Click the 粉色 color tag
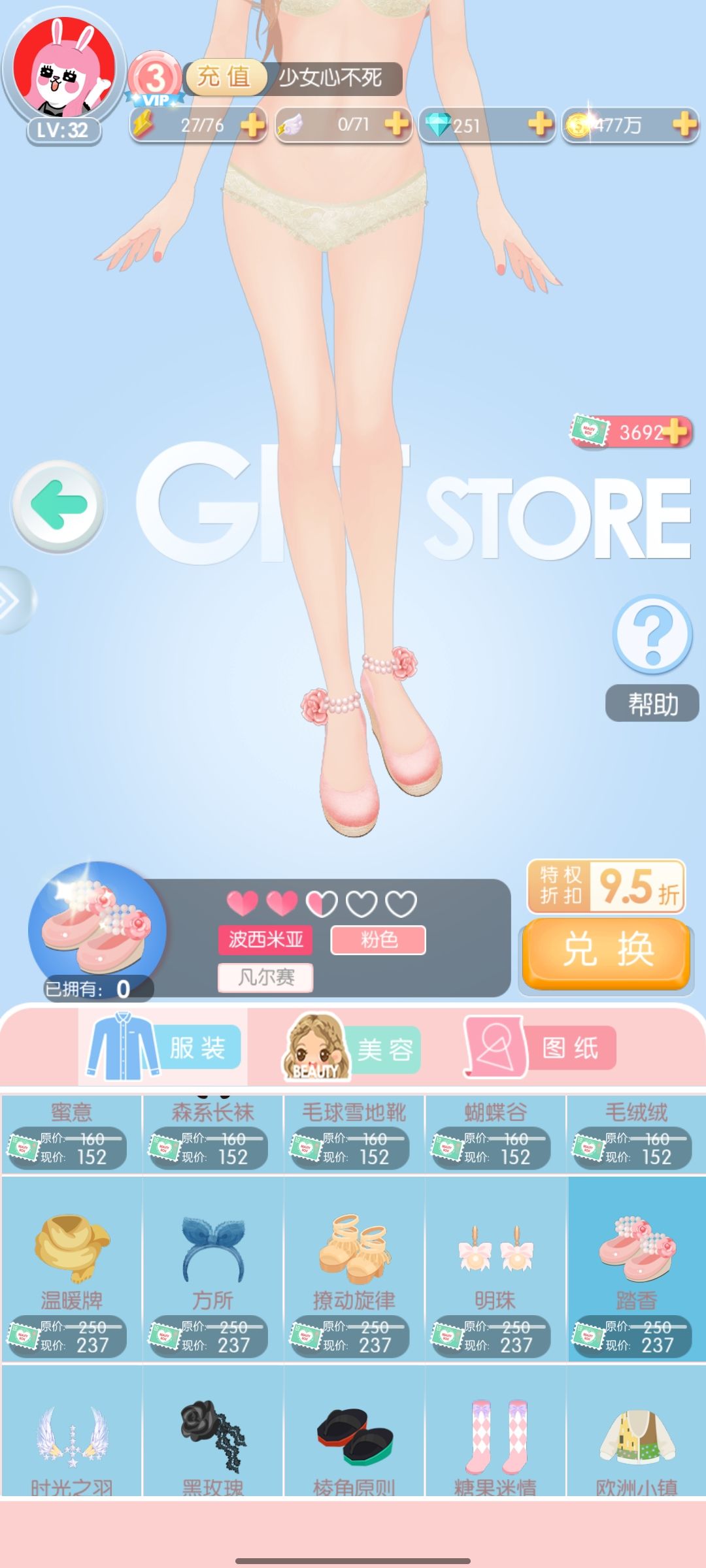Viewport: 706px width, 1568px height. pyautogui.click(x=379, y=939)
